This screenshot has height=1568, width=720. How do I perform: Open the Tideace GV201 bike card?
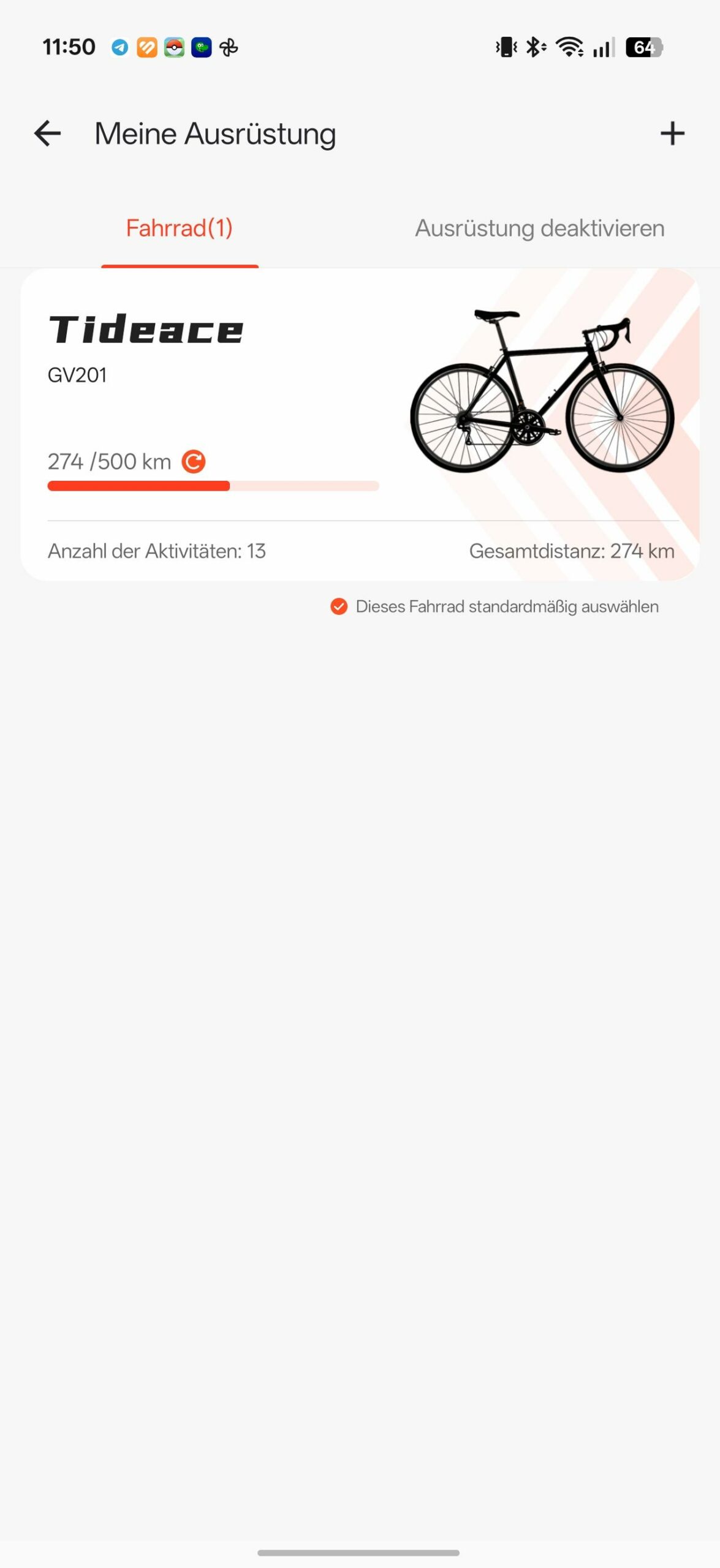[x=360, y=424]
